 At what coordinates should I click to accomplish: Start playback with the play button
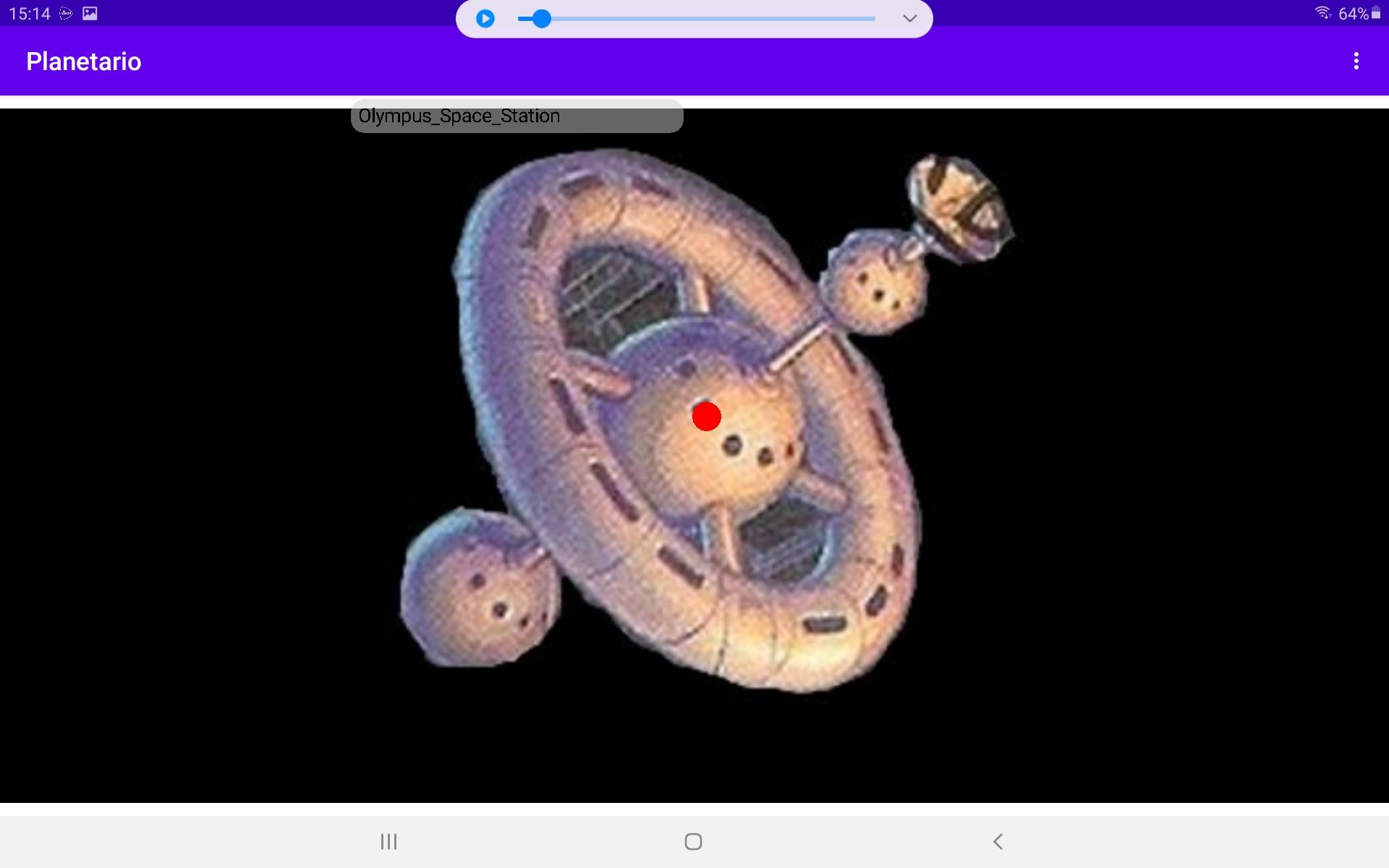[x=485, y=19]
